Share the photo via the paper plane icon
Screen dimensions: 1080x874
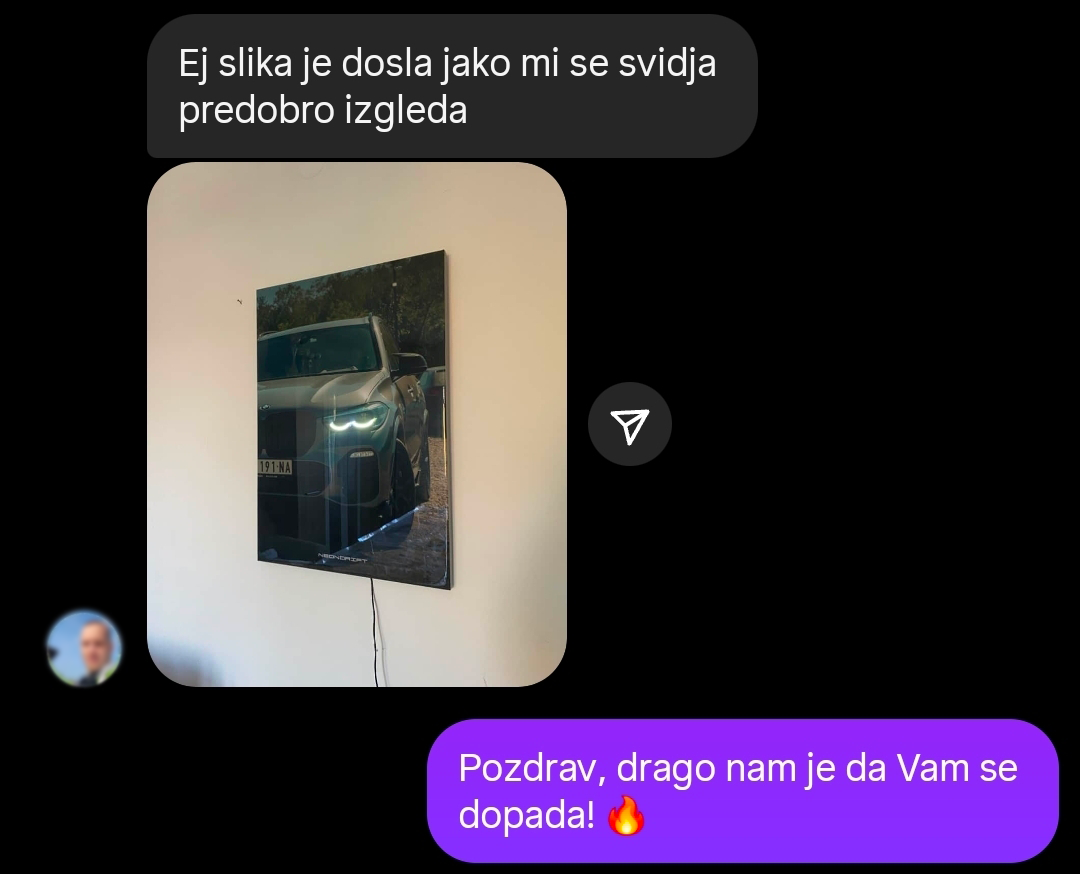629,424
